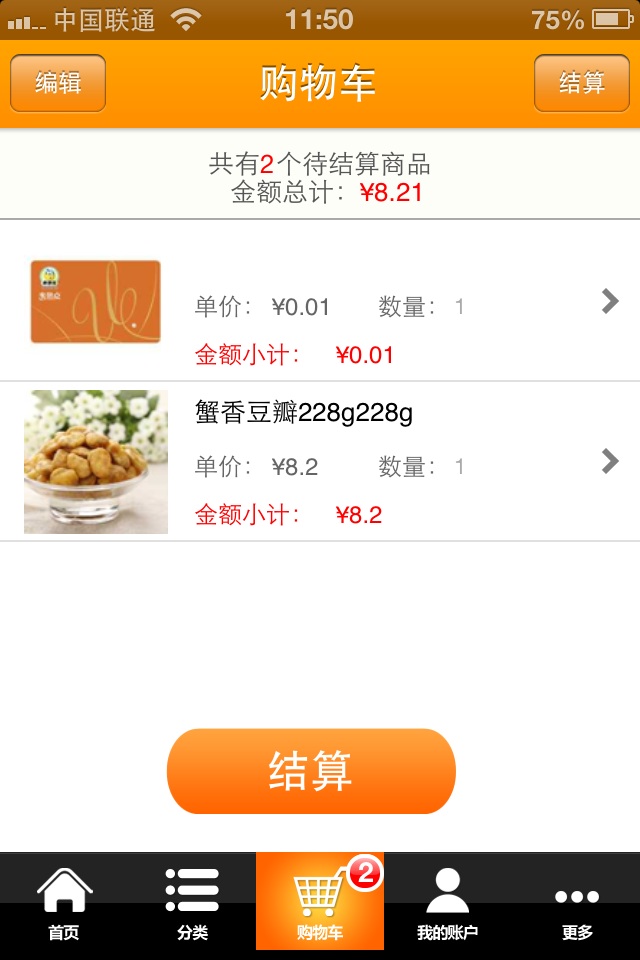Select the 购物车 cart tab
The image size is (640, 960).
[x=320, y=903]
